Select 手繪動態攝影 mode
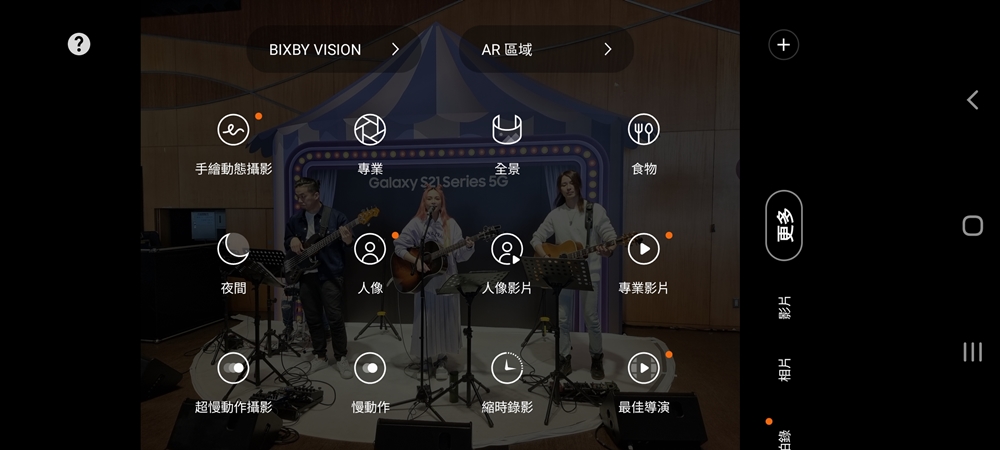 (x=233, y=130)
